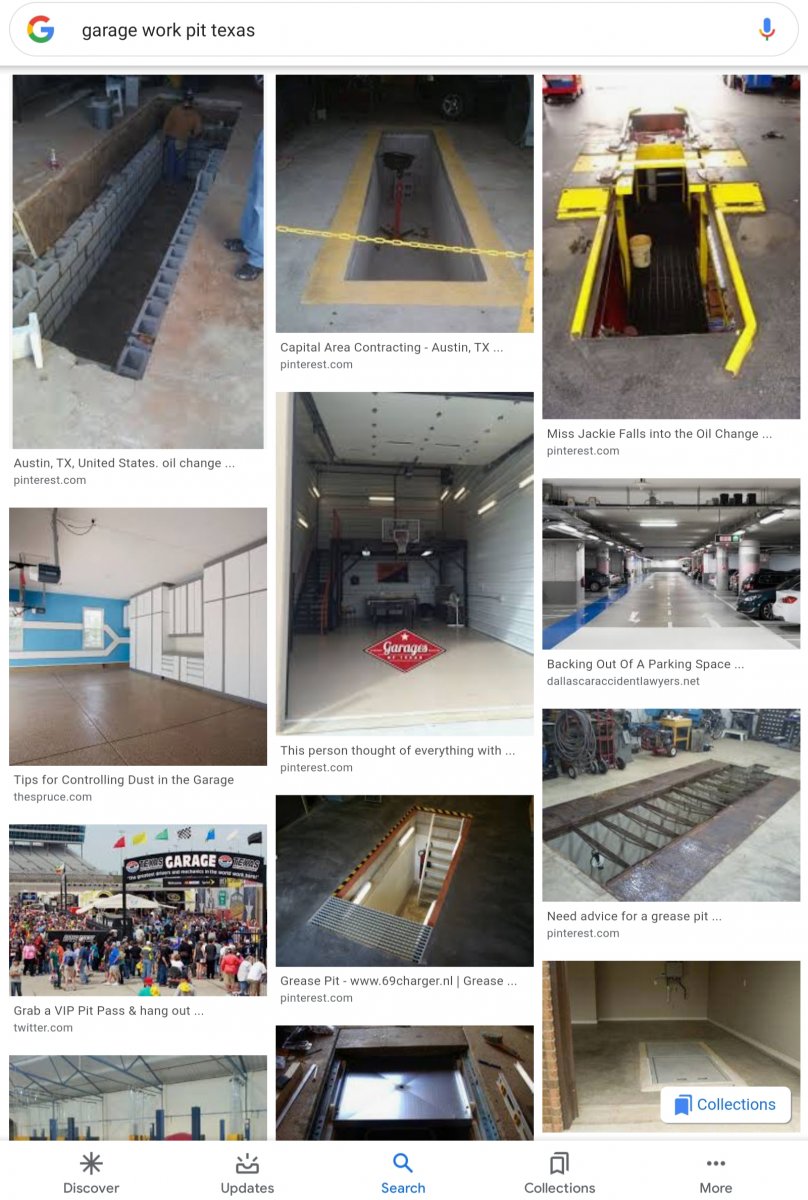This screenshot has height=1200, width=808.
Task: Open the Grease Pit 69charger.nl image
Action: coord(404,881)
